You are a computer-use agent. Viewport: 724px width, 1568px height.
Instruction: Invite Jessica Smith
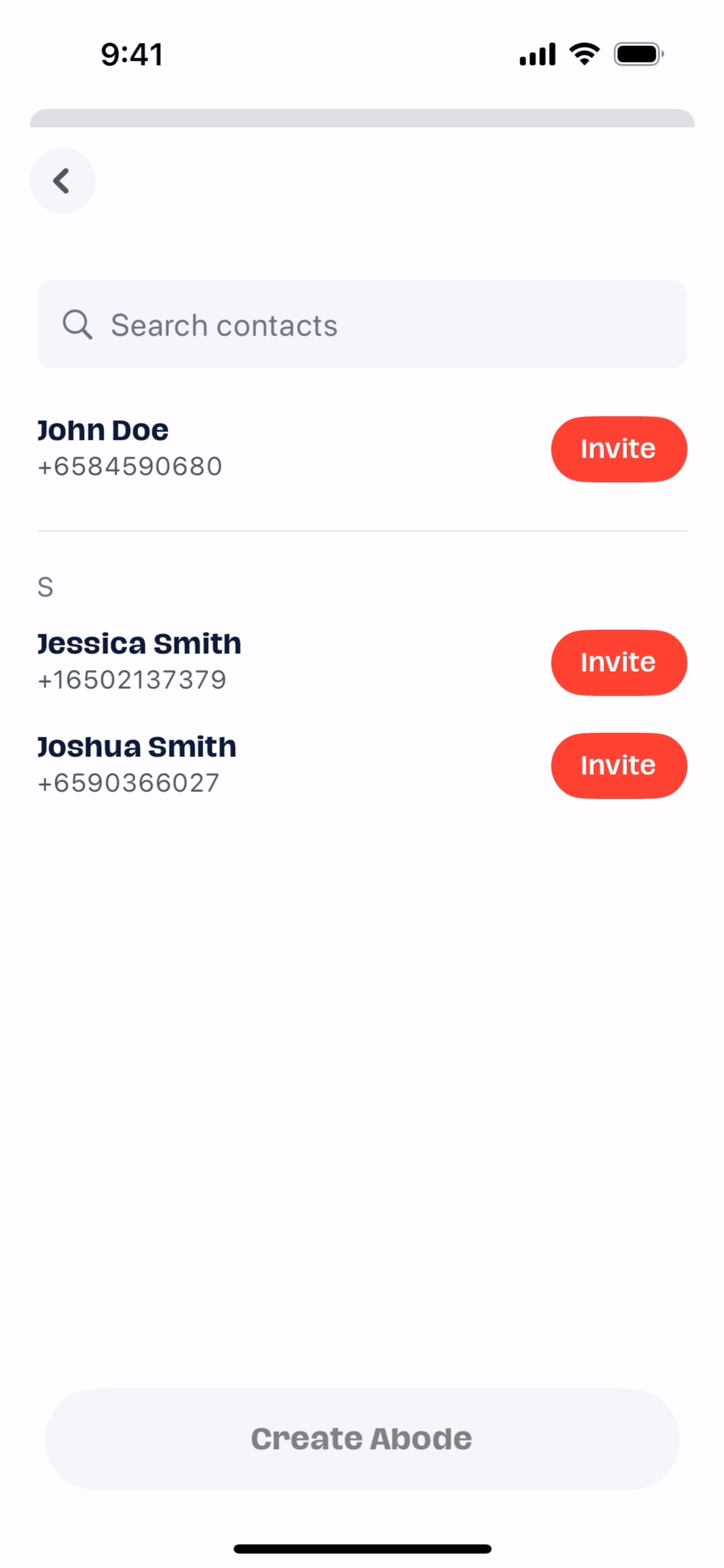coord(618,663)
